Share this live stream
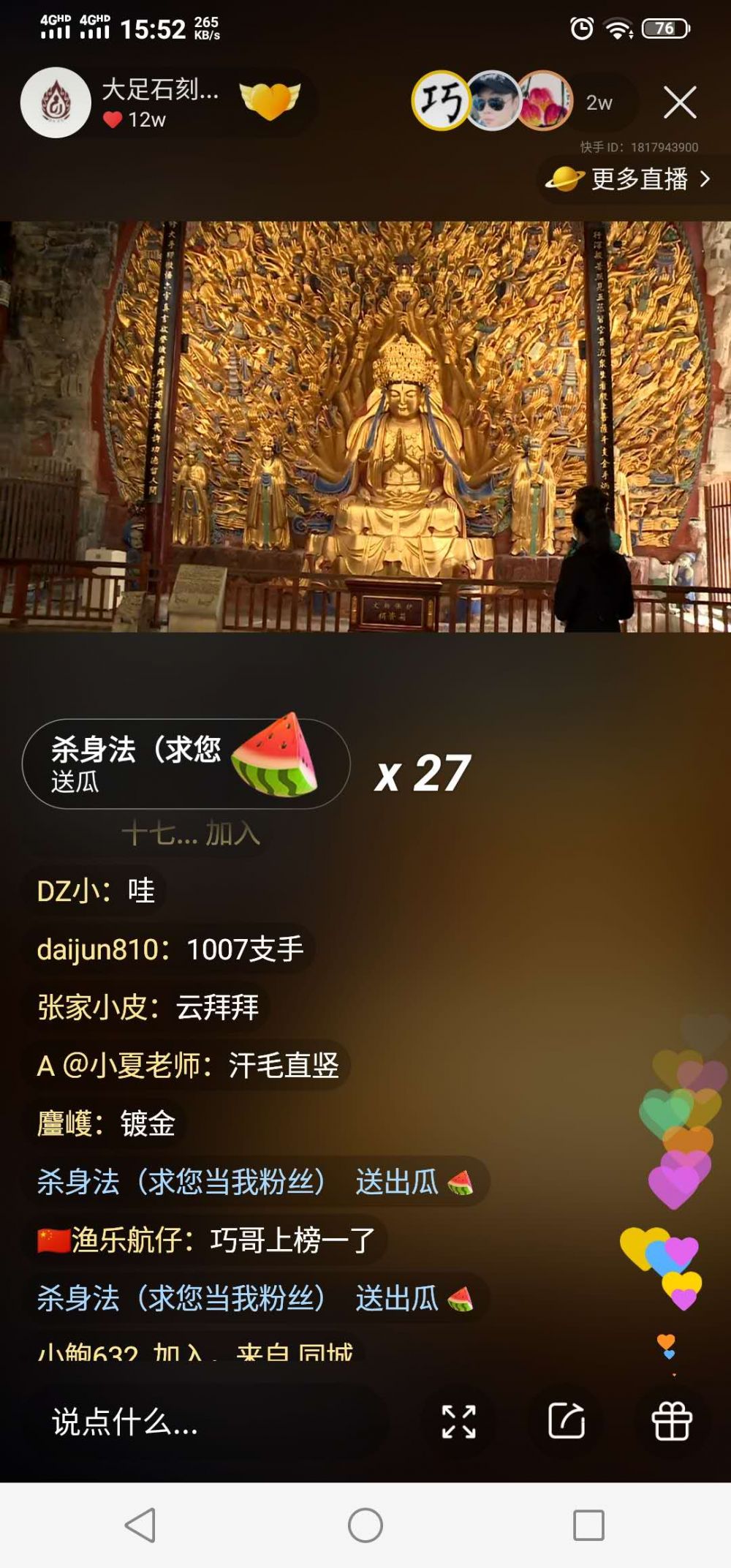 coord(567,1422)
